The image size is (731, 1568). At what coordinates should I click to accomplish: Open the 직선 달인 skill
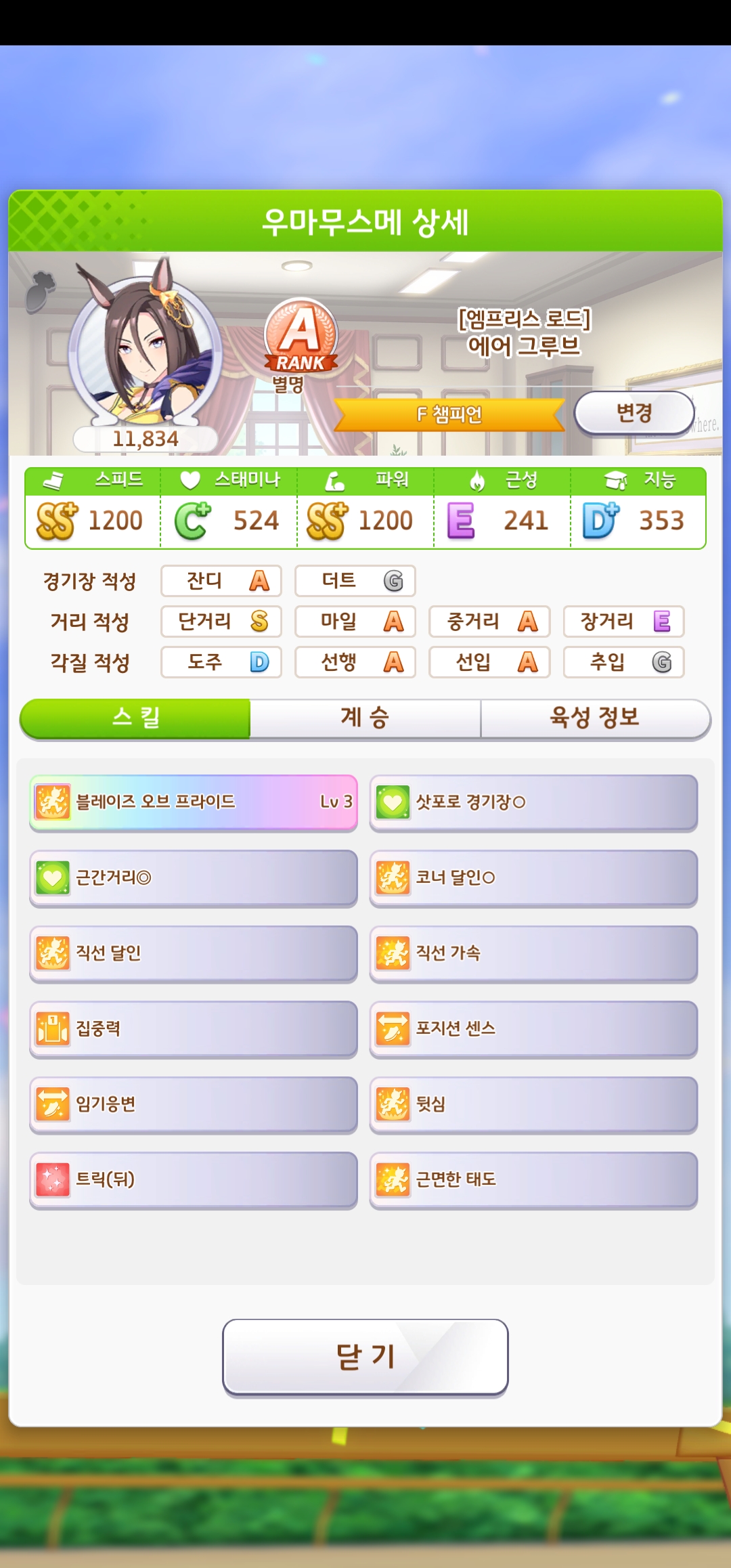(x=194, y=953)
